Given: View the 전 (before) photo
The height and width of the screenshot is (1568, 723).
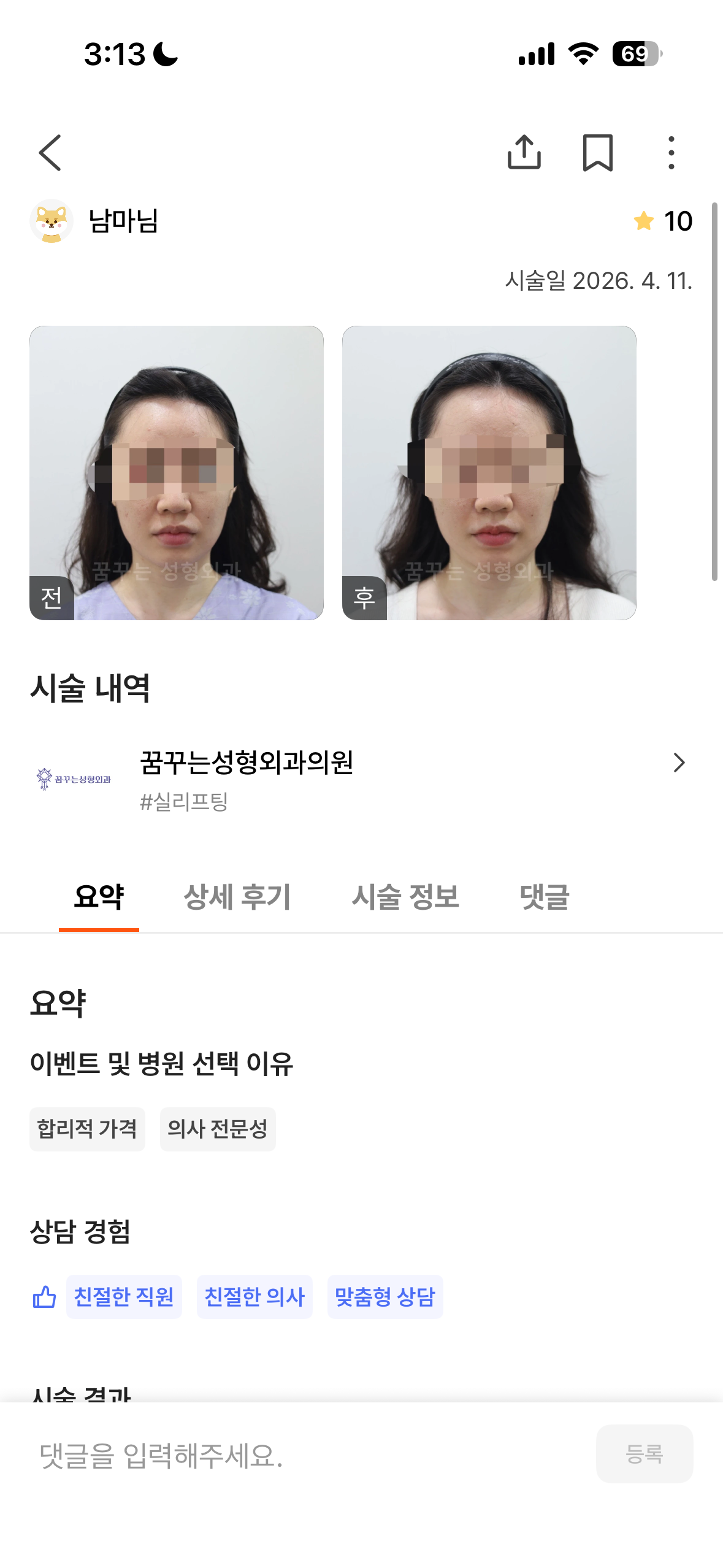Looking at the screenshot, I should pyautogui.click(x=177, y=472).
